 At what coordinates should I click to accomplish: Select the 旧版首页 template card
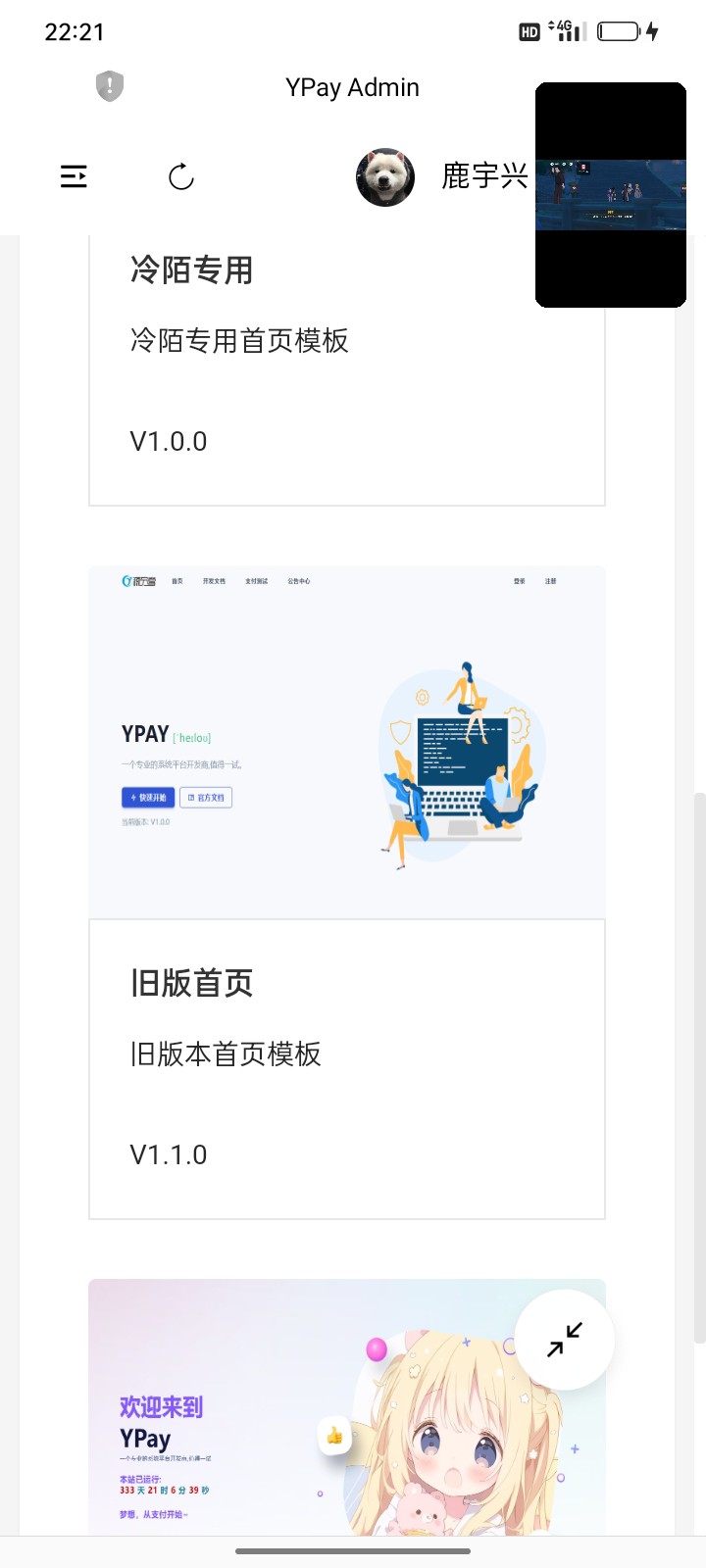[x=347, y=893]
